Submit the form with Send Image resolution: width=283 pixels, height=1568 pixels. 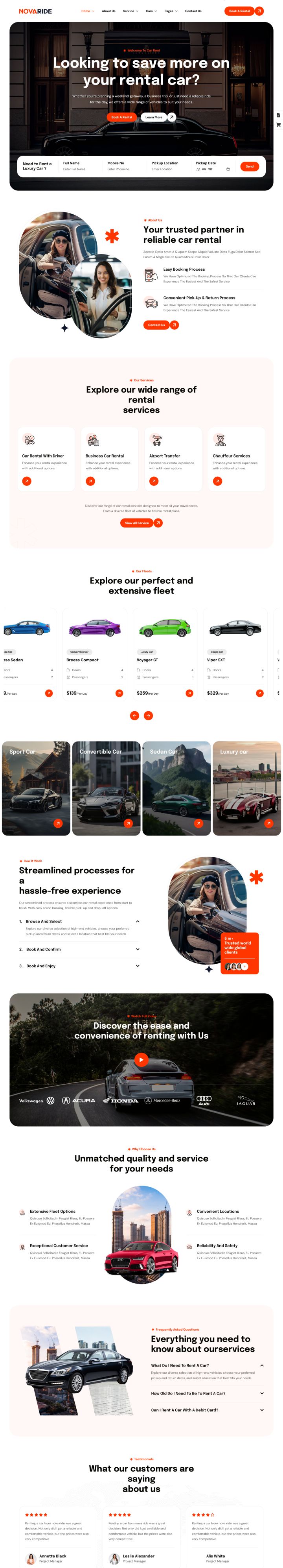coord(250,166)
